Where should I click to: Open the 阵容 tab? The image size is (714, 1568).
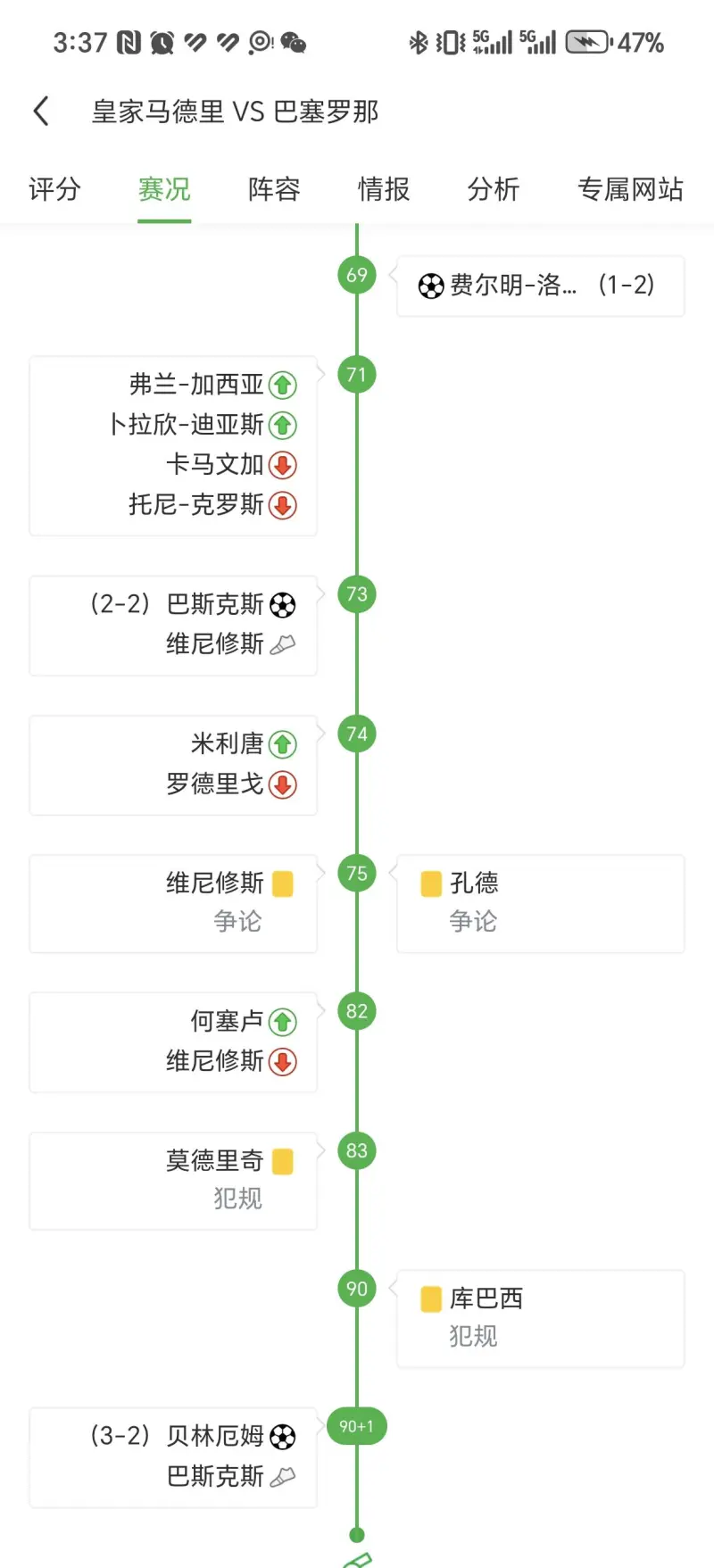tap(274, 189)
